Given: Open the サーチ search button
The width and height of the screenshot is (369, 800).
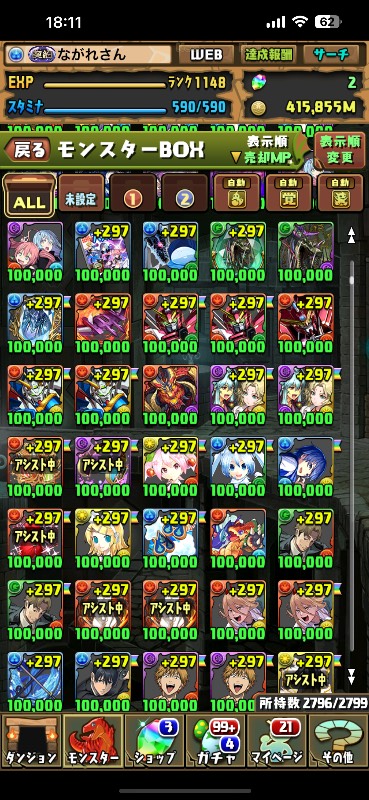Looking at the screenshot, I should pyautogui.click(x=332, y=54).
